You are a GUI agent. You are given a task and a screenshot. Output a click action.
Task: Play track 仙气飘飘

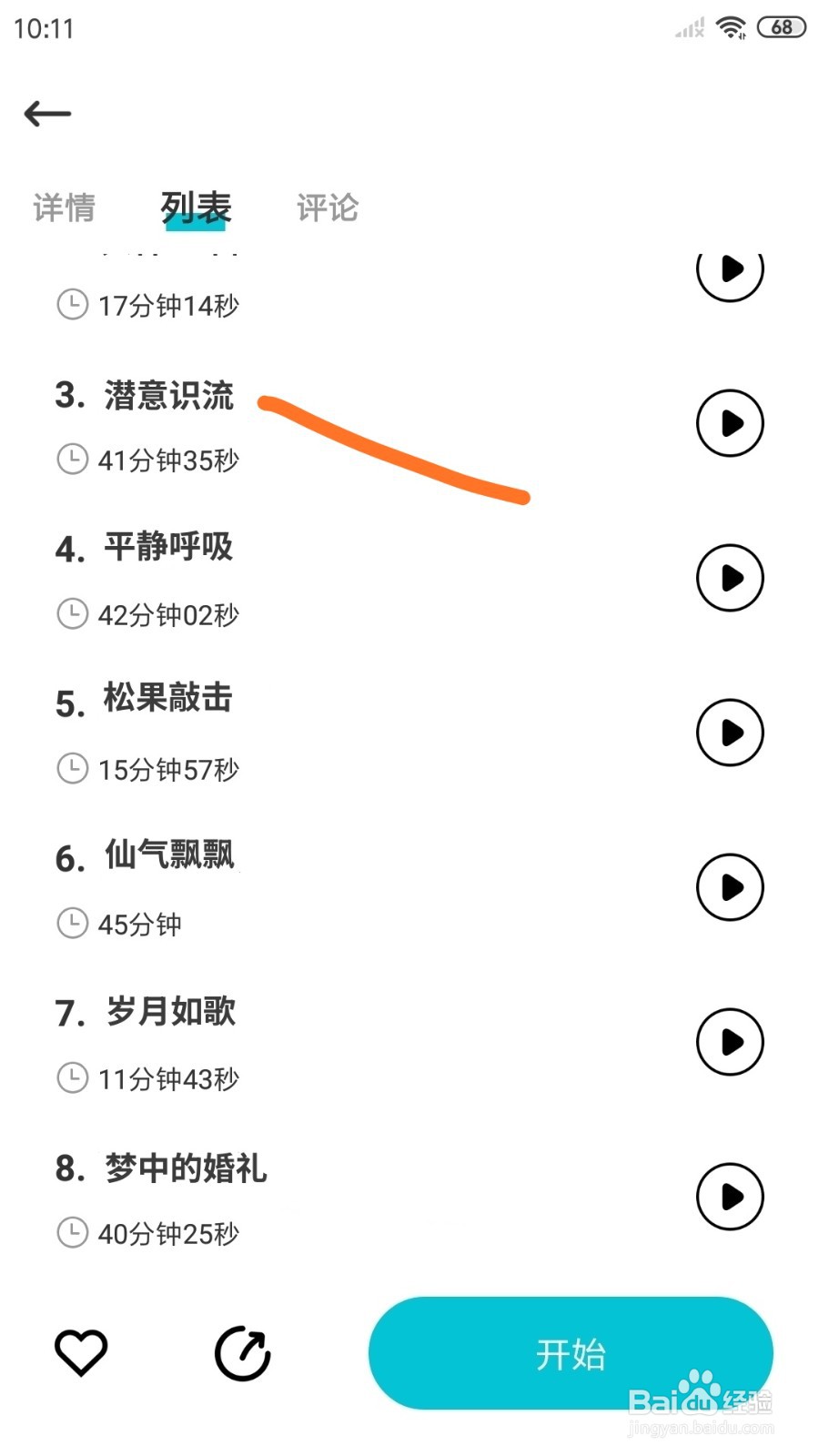[x=729, y=885]
